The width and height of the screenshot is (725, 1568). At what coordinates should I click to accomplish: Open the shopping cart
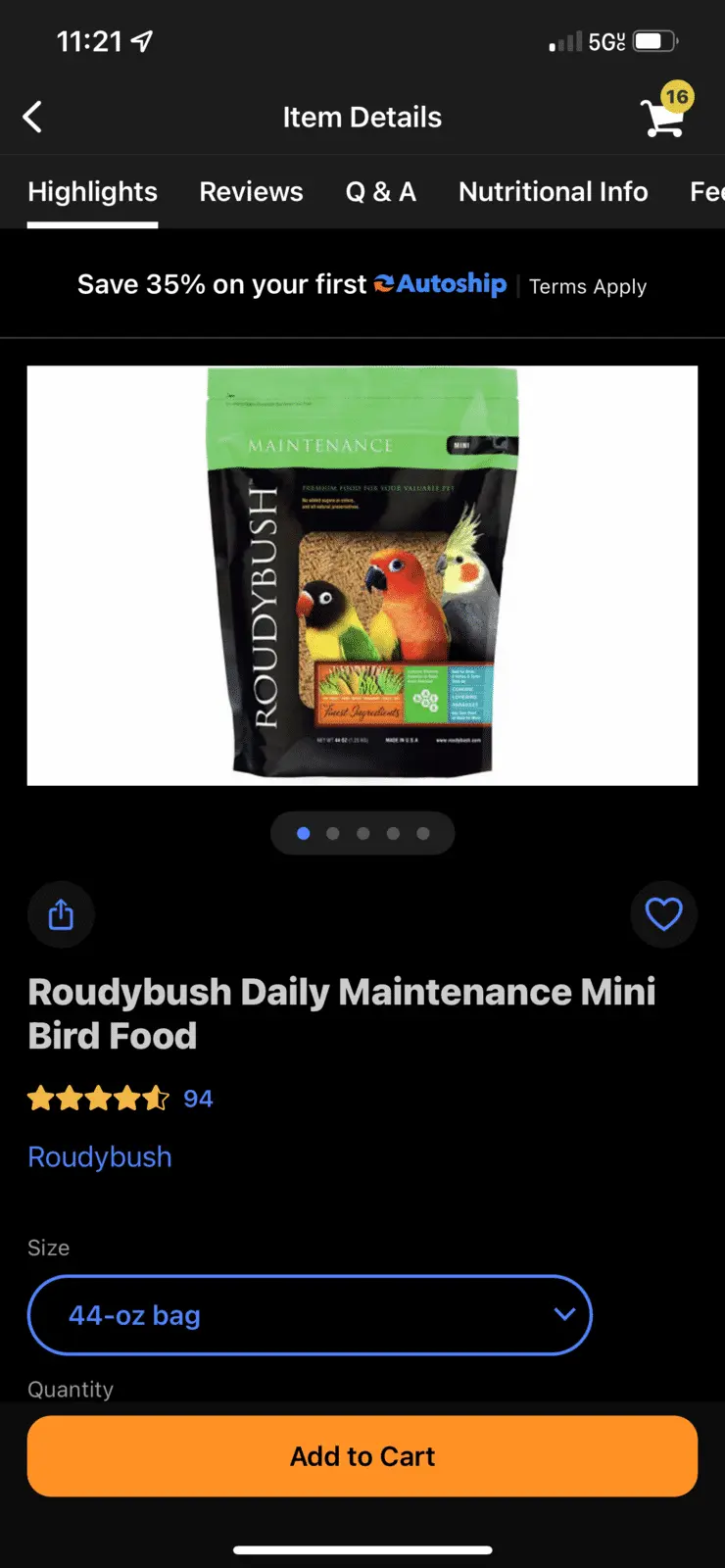[x=664, y=116]
